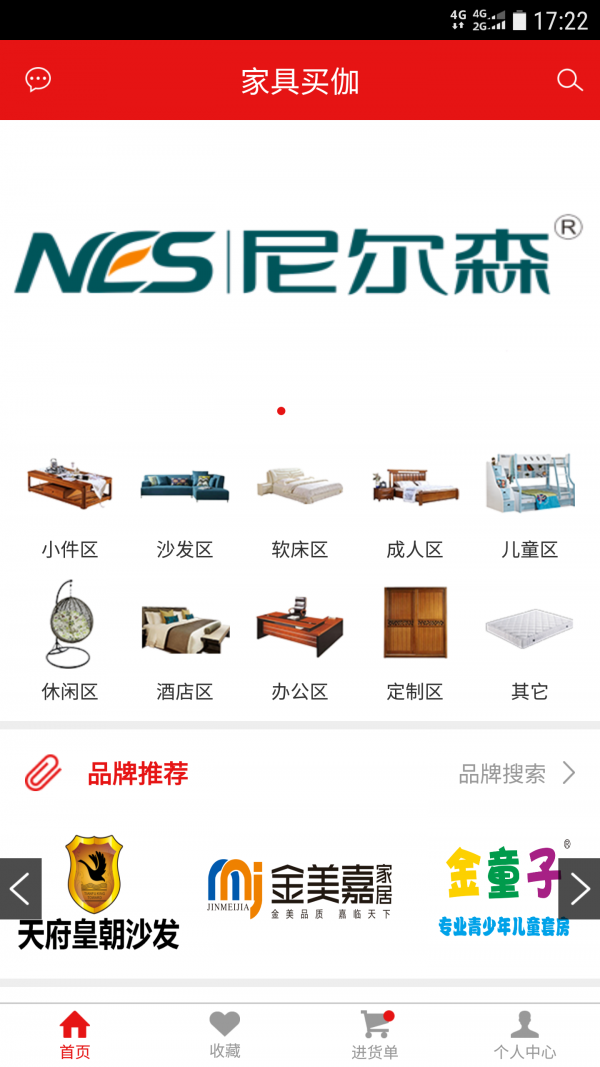
Task: Tap the 其它 mattress category
Action: click(530, 640)
